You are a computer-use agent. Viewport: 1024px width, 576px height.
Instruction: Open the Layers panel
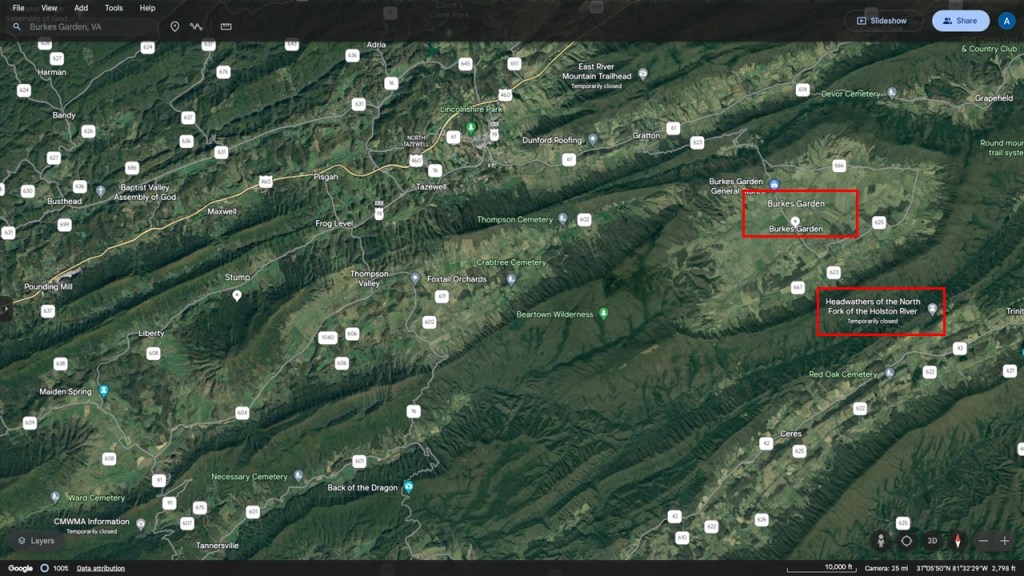point(36,541)
